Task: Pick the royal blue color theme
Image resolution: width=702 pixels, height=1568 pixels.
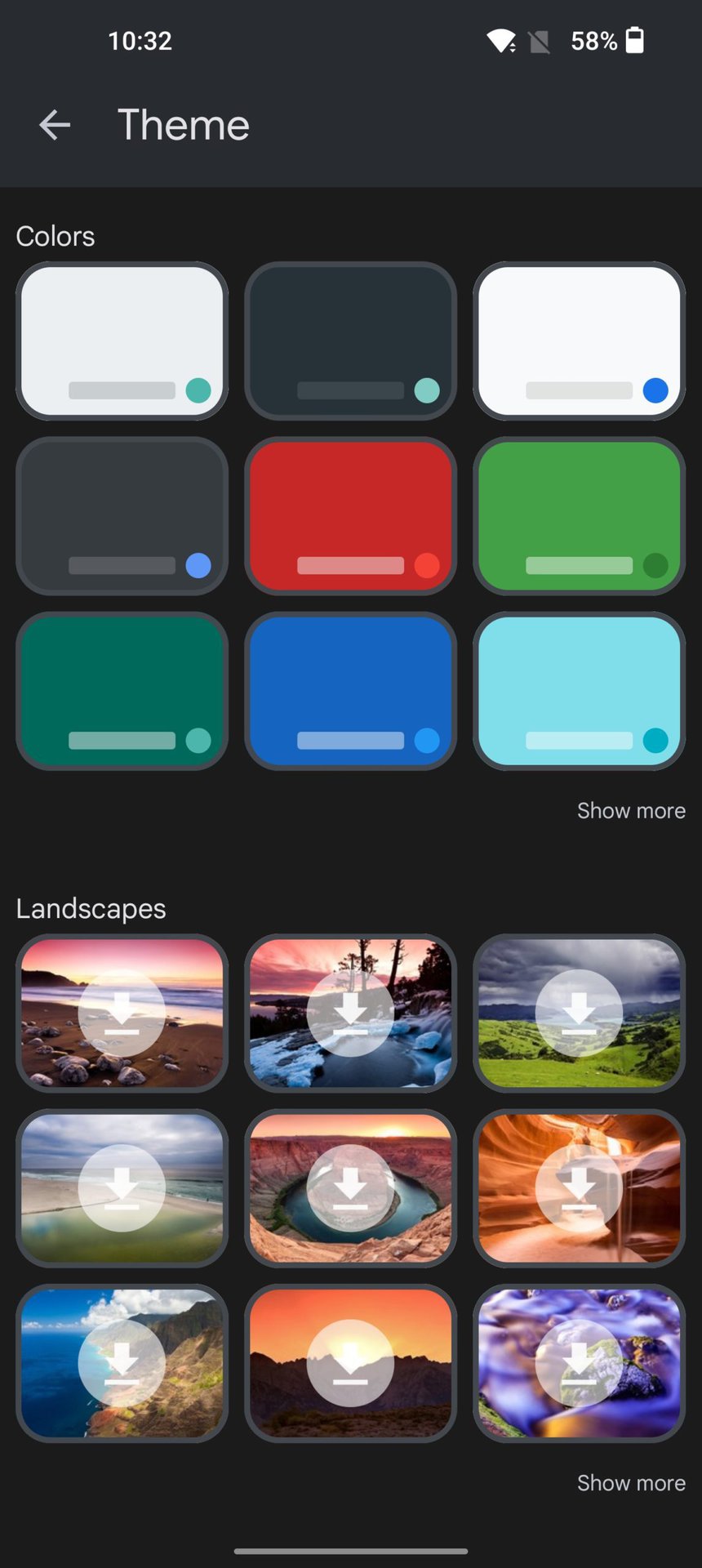Action: tap(350, 690)
